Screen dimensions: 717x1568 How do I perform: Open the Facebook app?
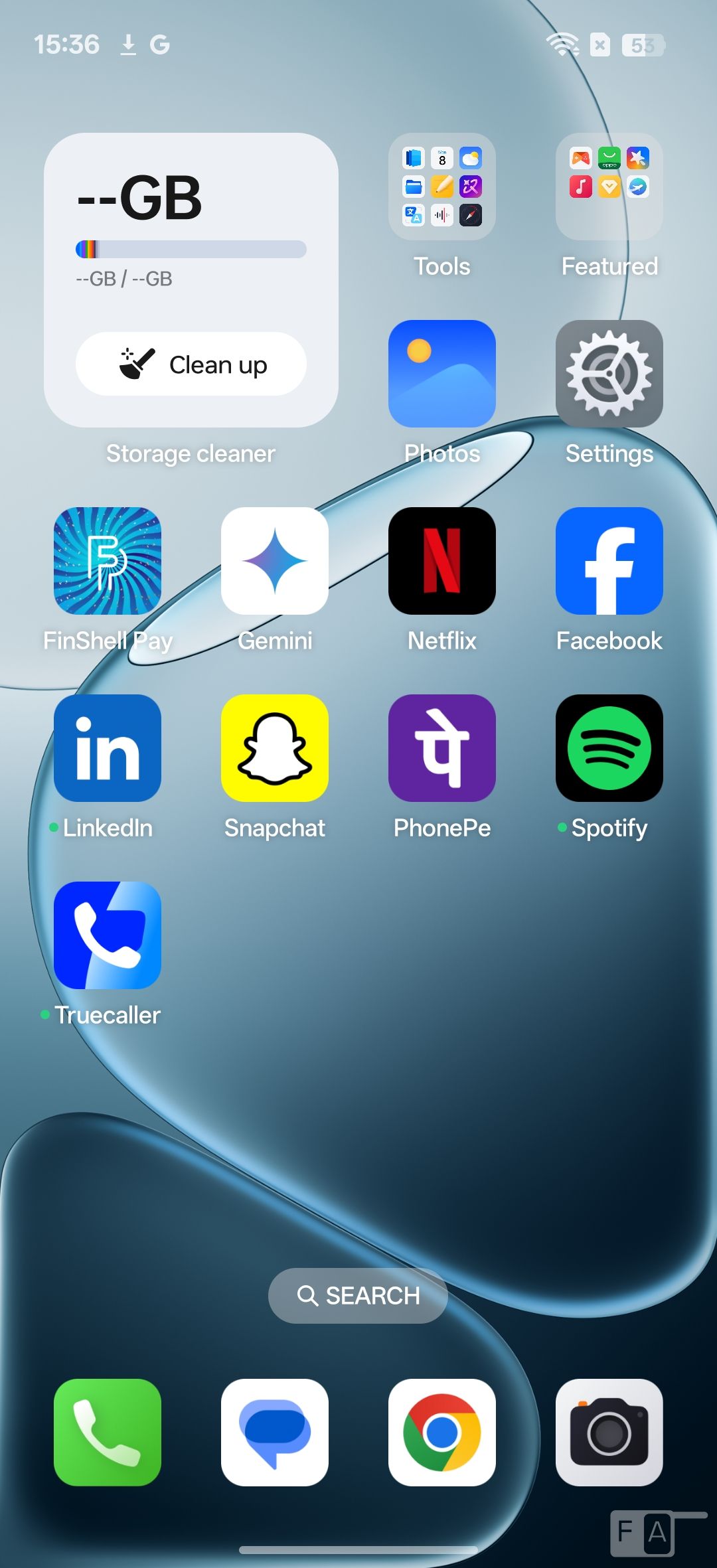tap(609, 561)
